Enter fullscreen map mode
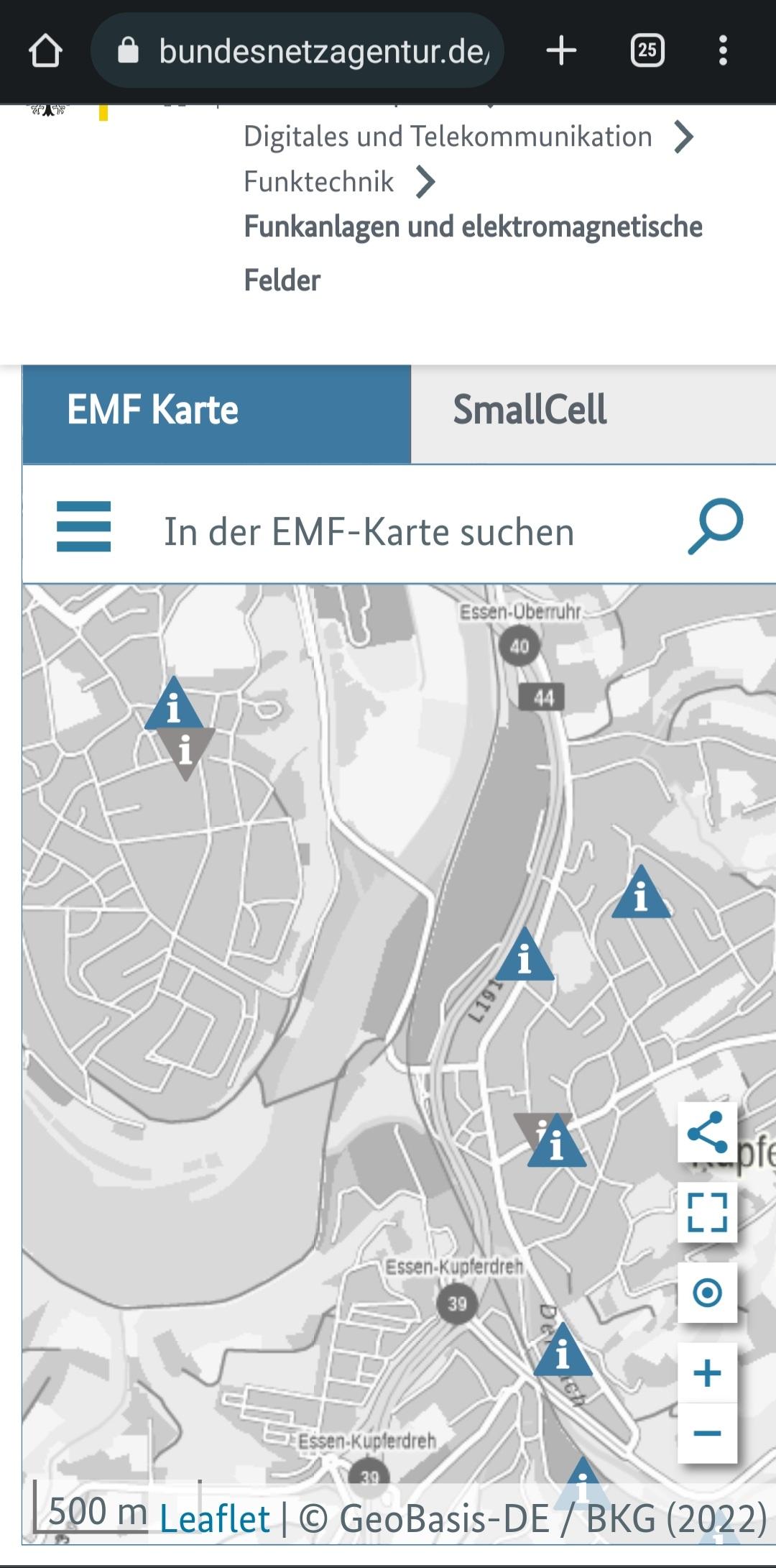The width and height of the screenshot is (776, 1568). [x=707, y=1212]
